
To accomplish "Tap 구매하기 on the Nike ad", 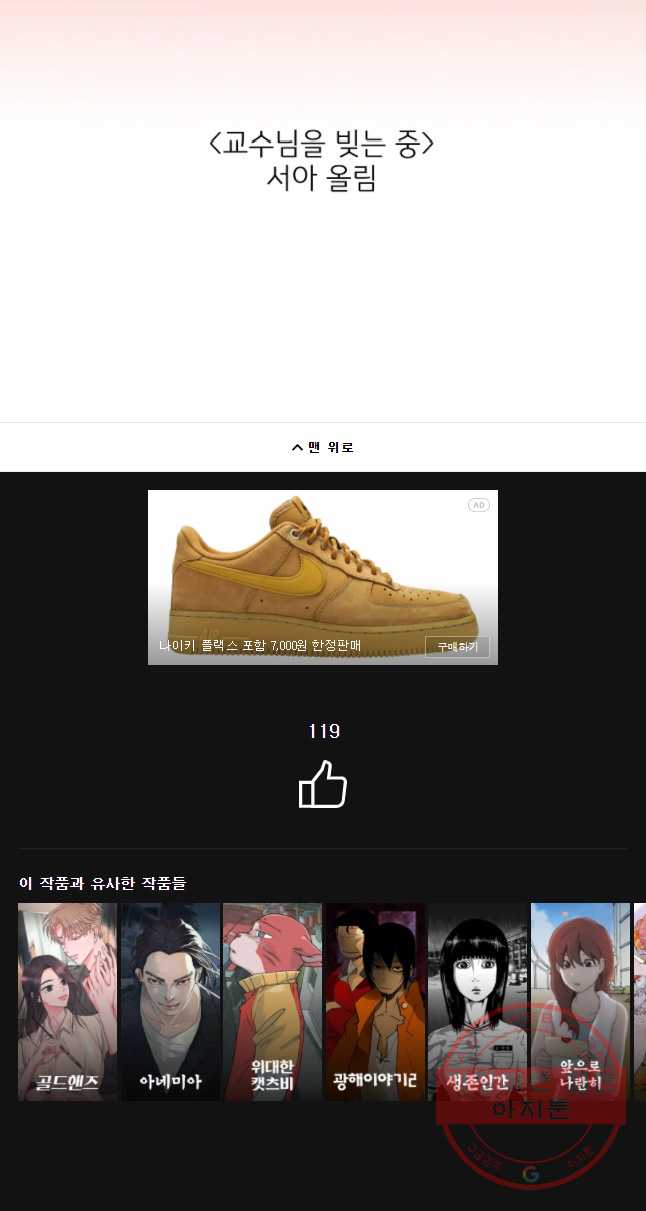I will (457, 647).
